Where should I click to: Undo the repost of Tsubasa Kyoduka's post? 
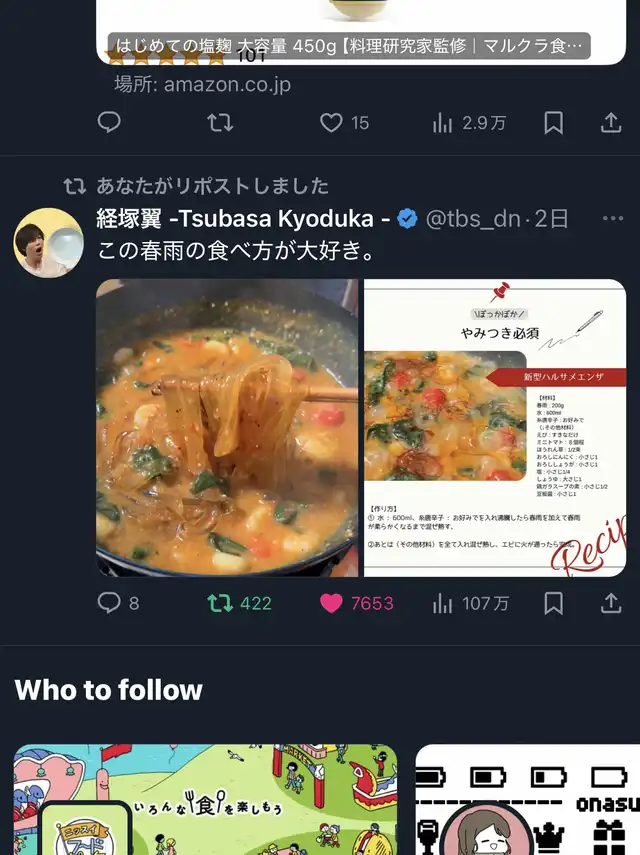point(239,603)
